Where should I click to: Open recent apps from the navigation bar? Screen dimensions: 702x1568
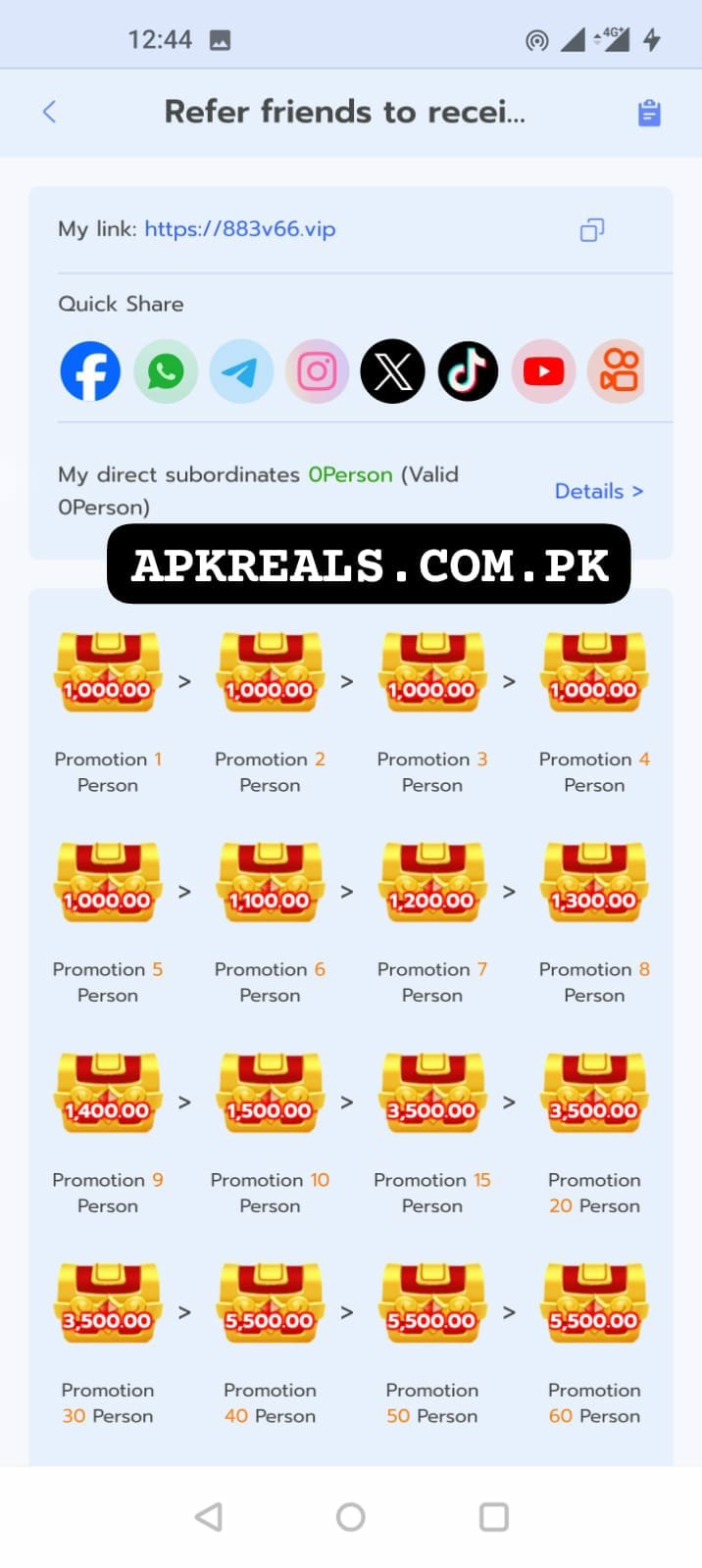(x=494, y=1517)
